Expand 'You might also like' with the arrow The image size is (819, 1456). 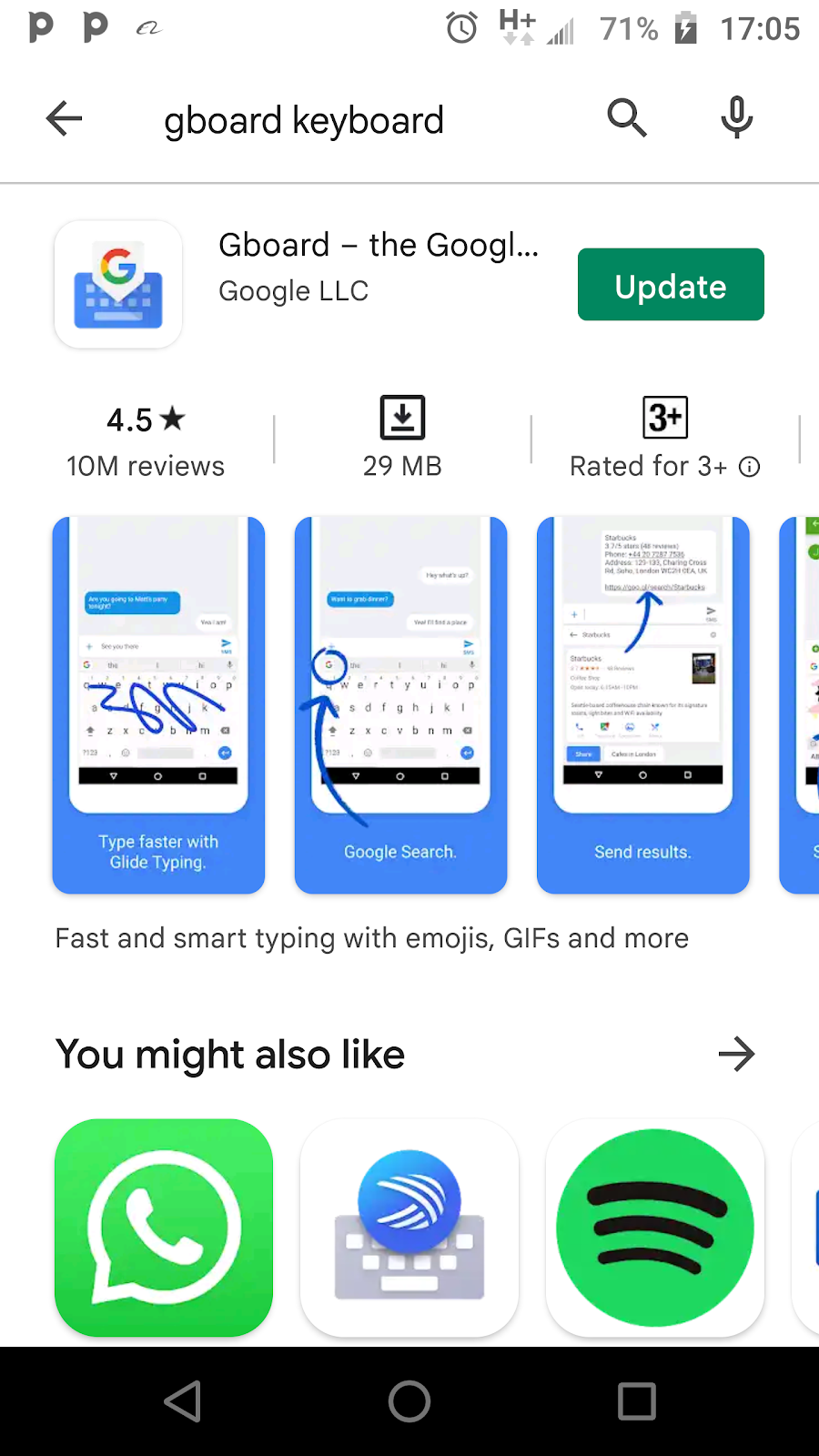click(x=736, y=1055)
